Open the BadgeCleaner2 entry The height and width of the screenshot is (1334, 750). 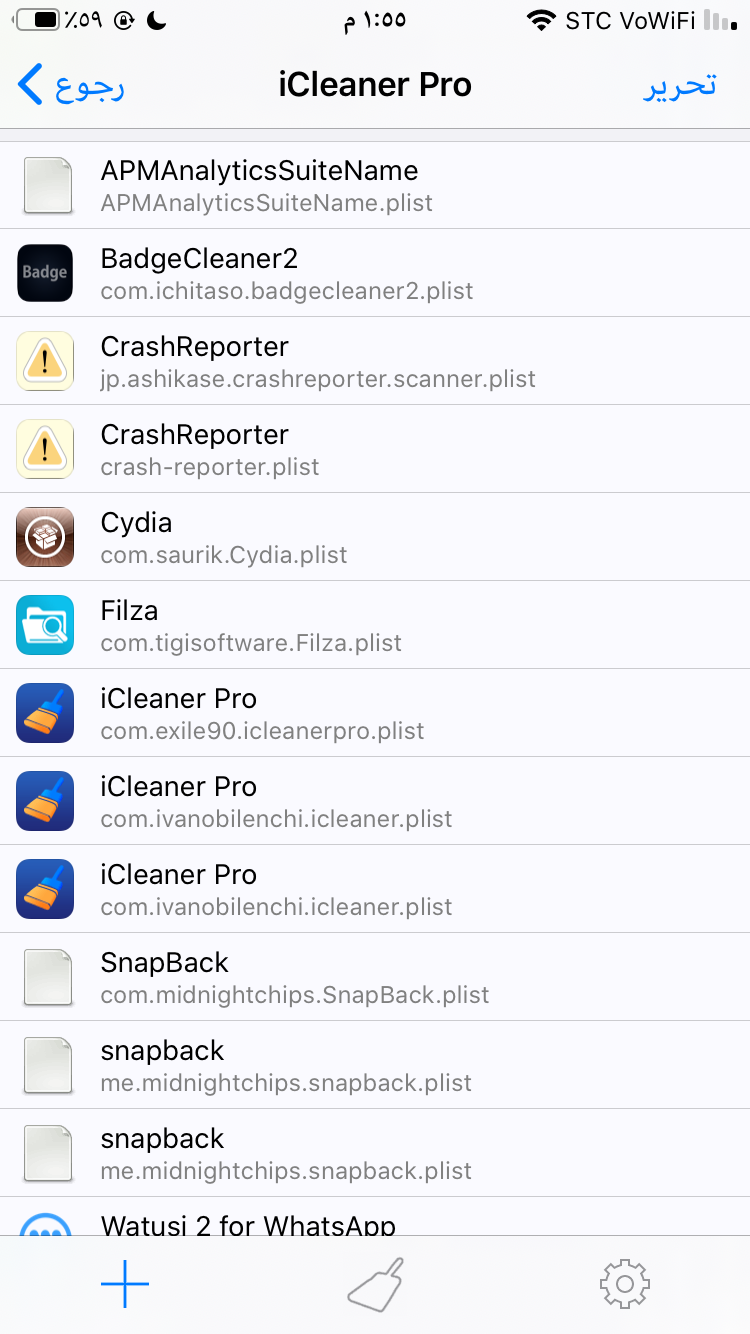point(375,274)
